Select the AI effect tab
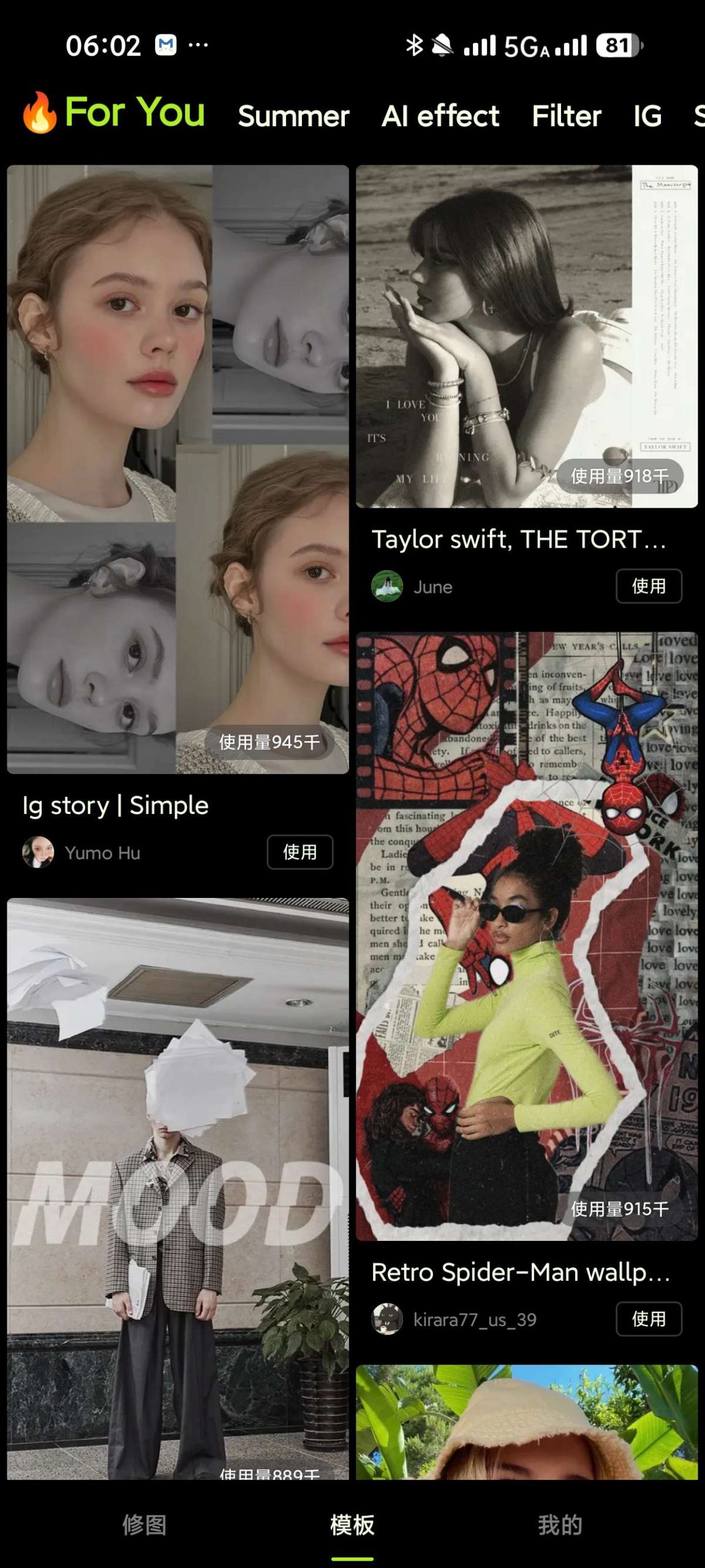The width and height of the screenshot is (705, 1568). (x=440, y=116)
